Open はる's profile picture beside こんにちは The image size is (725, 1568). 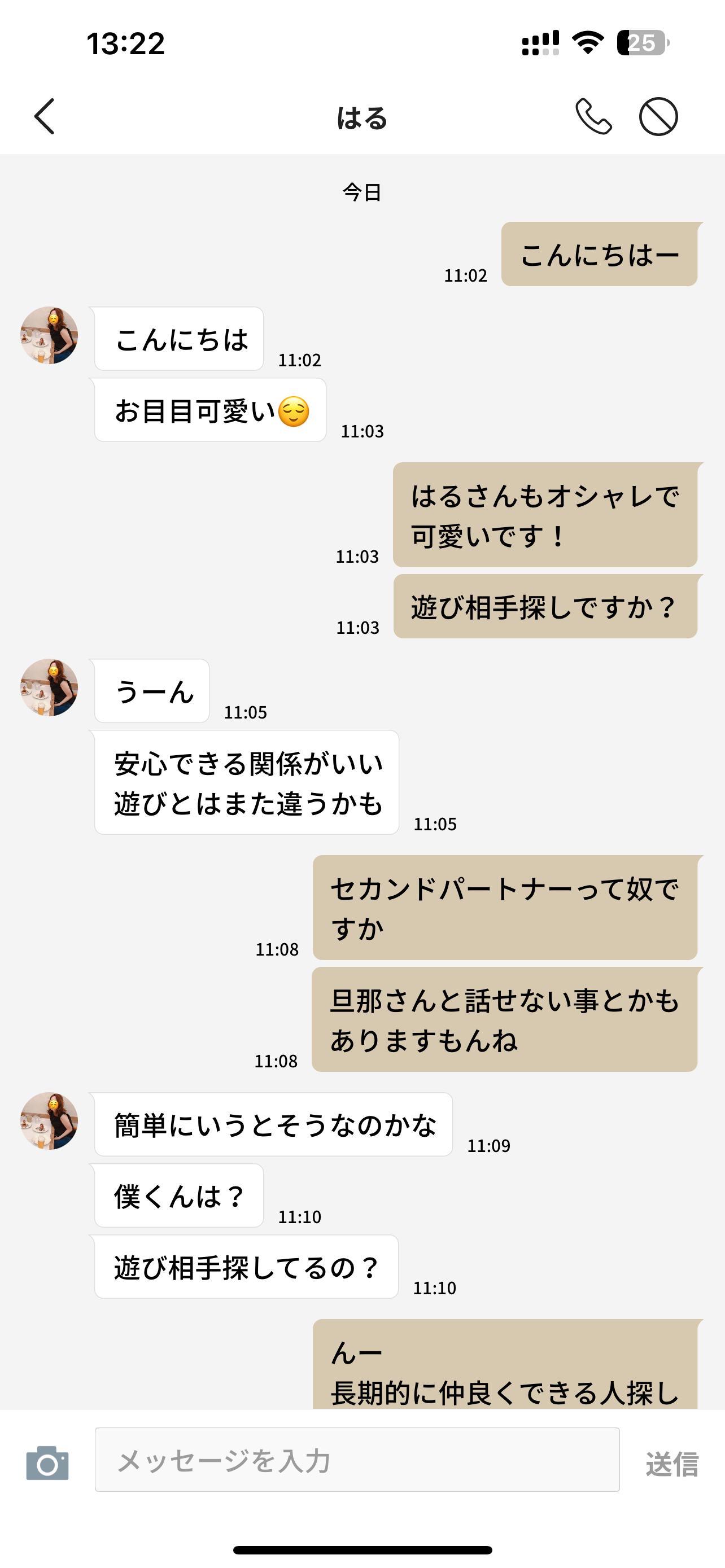[49, 335]
